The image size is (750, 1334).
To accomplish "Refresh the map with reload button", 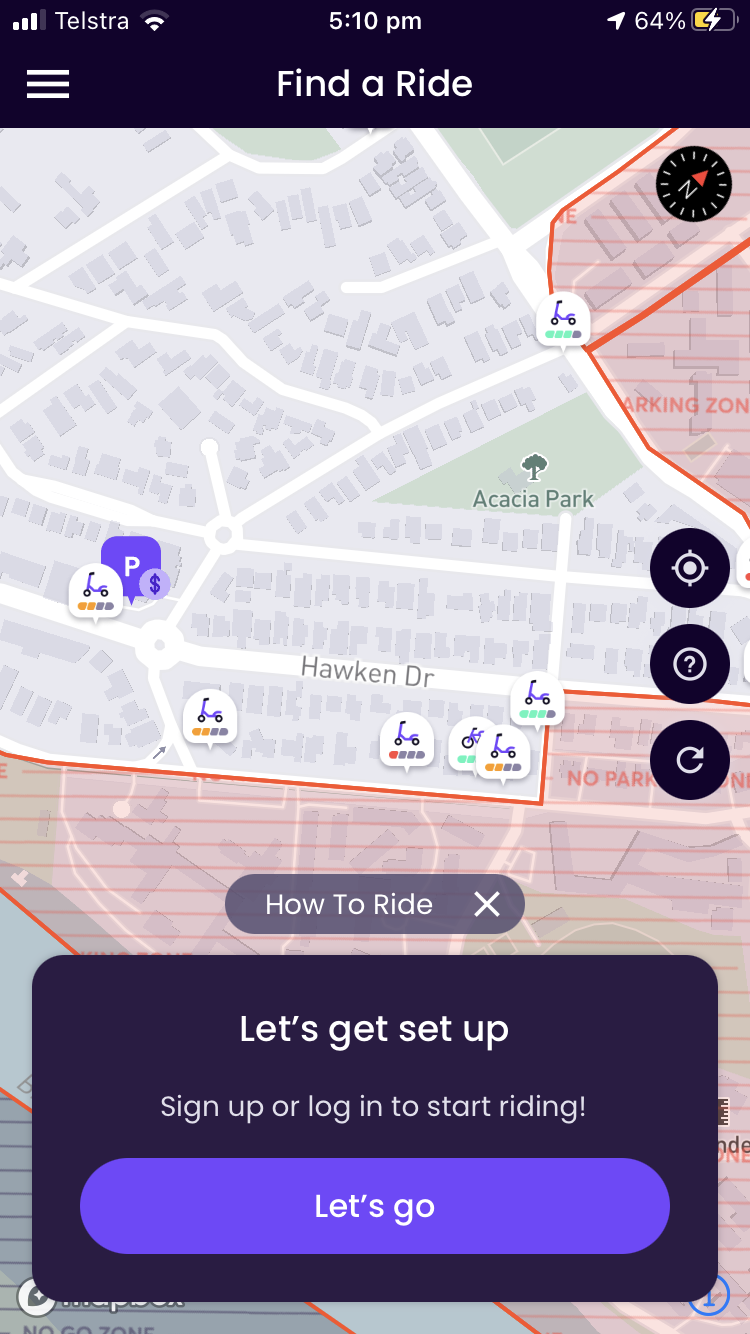I will click(690, 760).
